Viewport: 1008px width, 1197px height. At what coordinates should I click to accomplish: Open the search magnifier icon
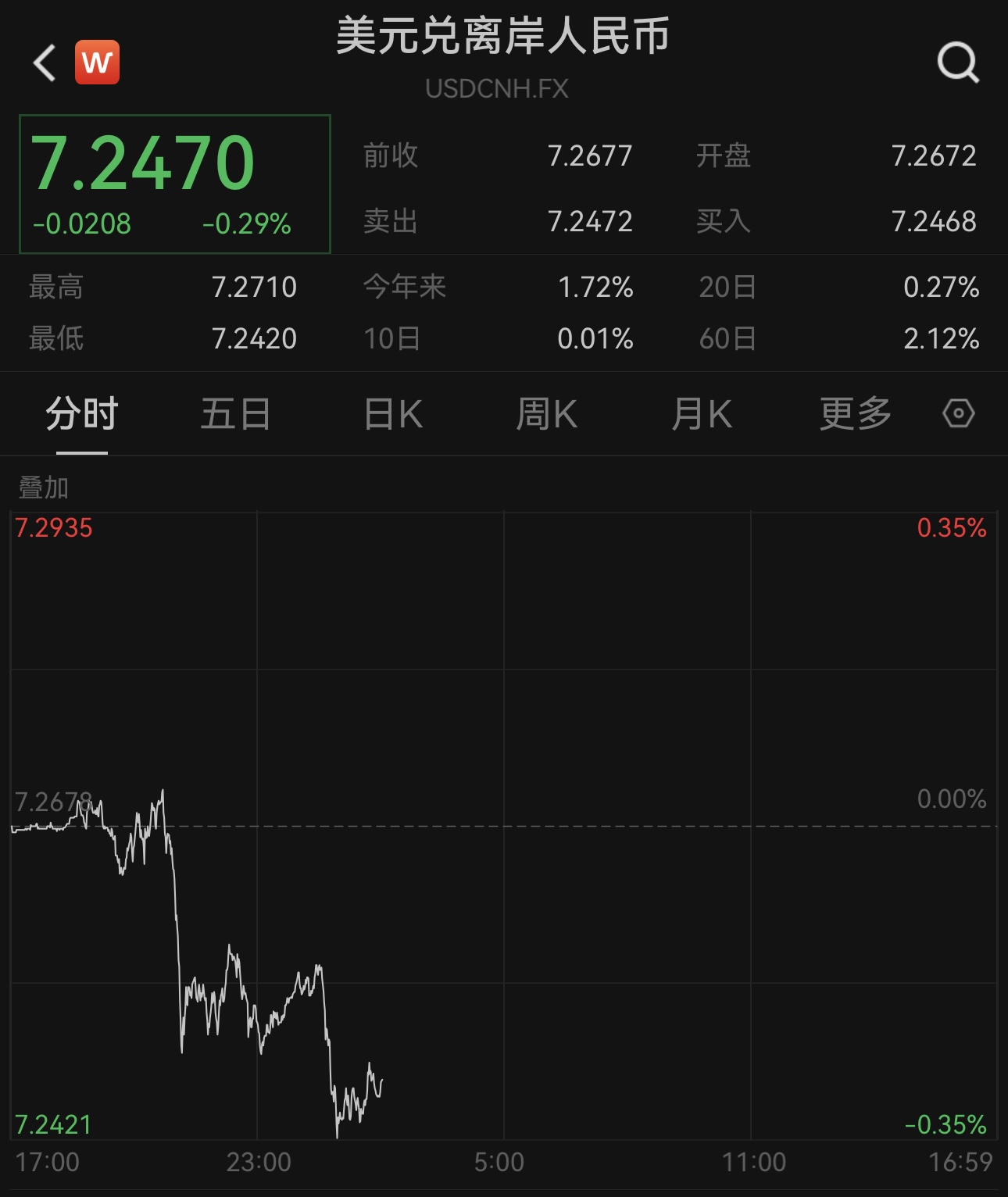(x=960, y=63)
